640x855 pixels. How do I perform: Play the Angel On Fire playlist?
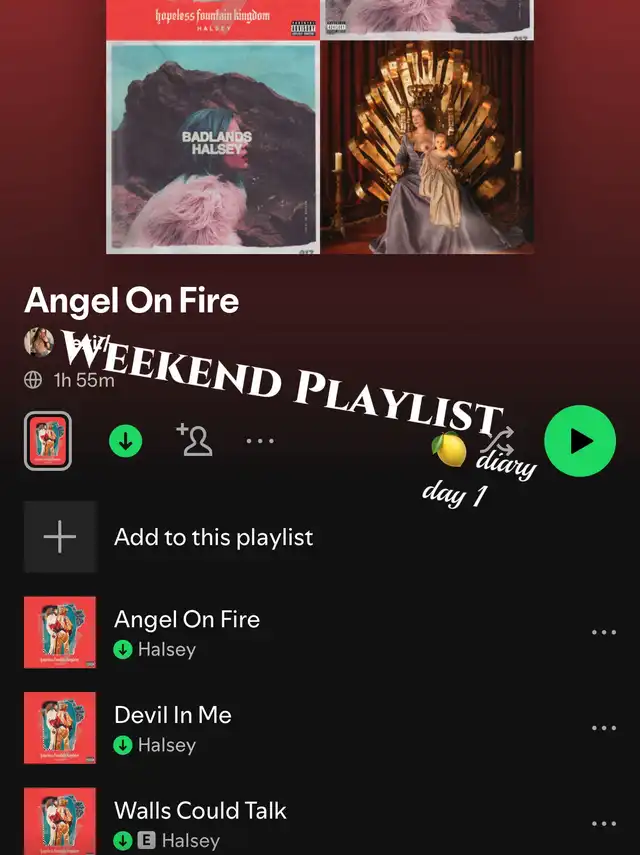(x=580, y=441)
